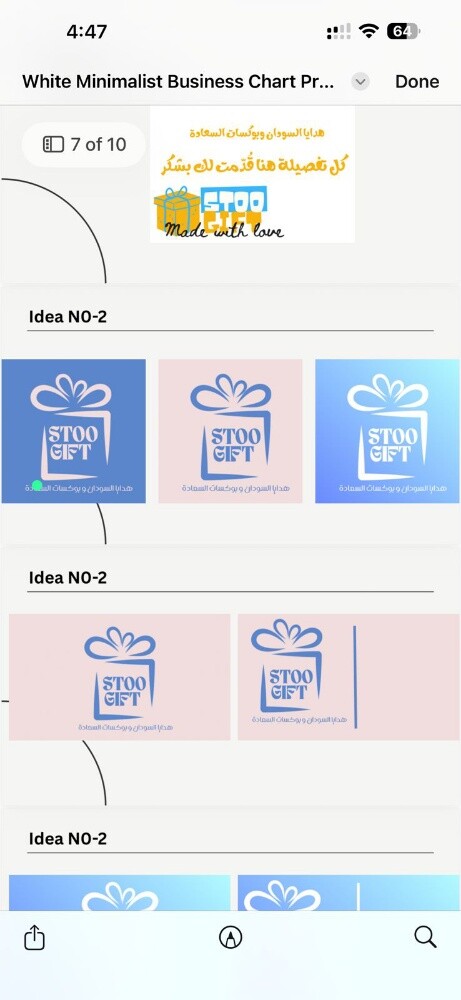This screenshot has height=1000, width=461.
Task: Expand the document title dropdown chevron
Action: (x=360, y=82)
